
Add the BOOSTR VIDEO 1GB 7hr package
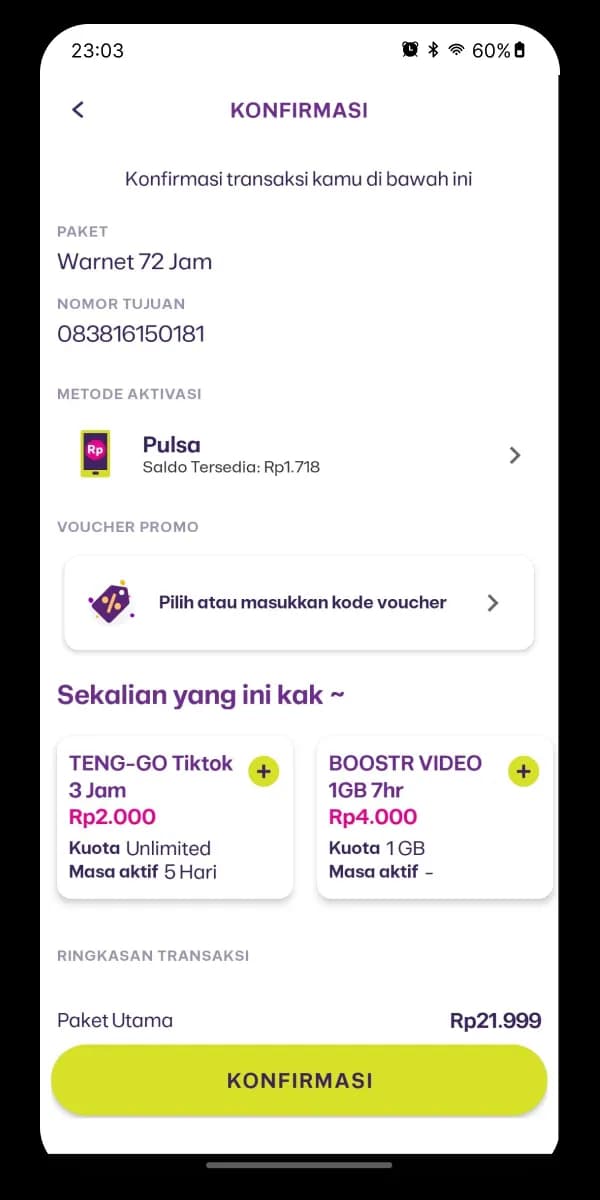click(524, 772)
